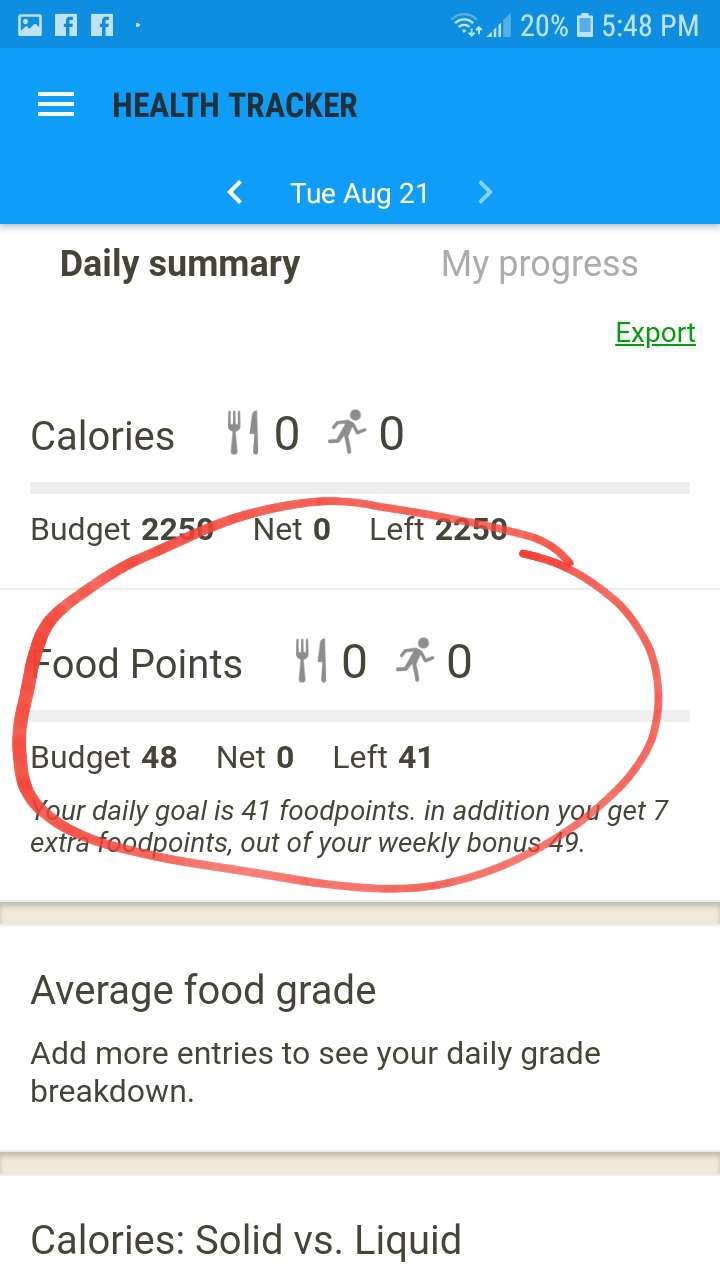Image resolution: width=720 pixels, height=1280 pixels.
Task: Select the fork and knife icon beside Calories
Action: tap(244, 433)
